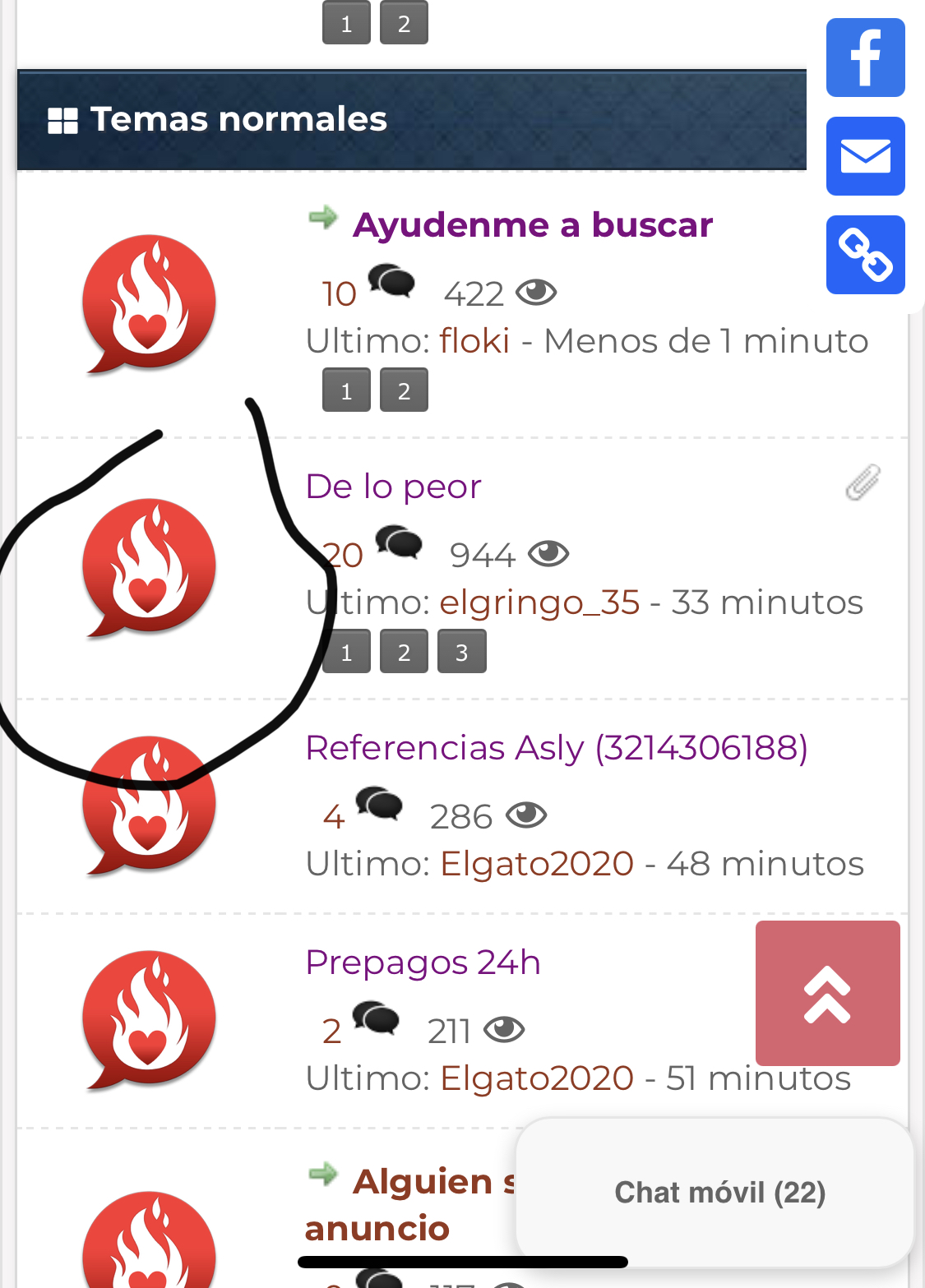The height and width of the screenshot is (1288, 925).
Task: Open Referencias Asly (3214306188) thread
Action: 556,748
